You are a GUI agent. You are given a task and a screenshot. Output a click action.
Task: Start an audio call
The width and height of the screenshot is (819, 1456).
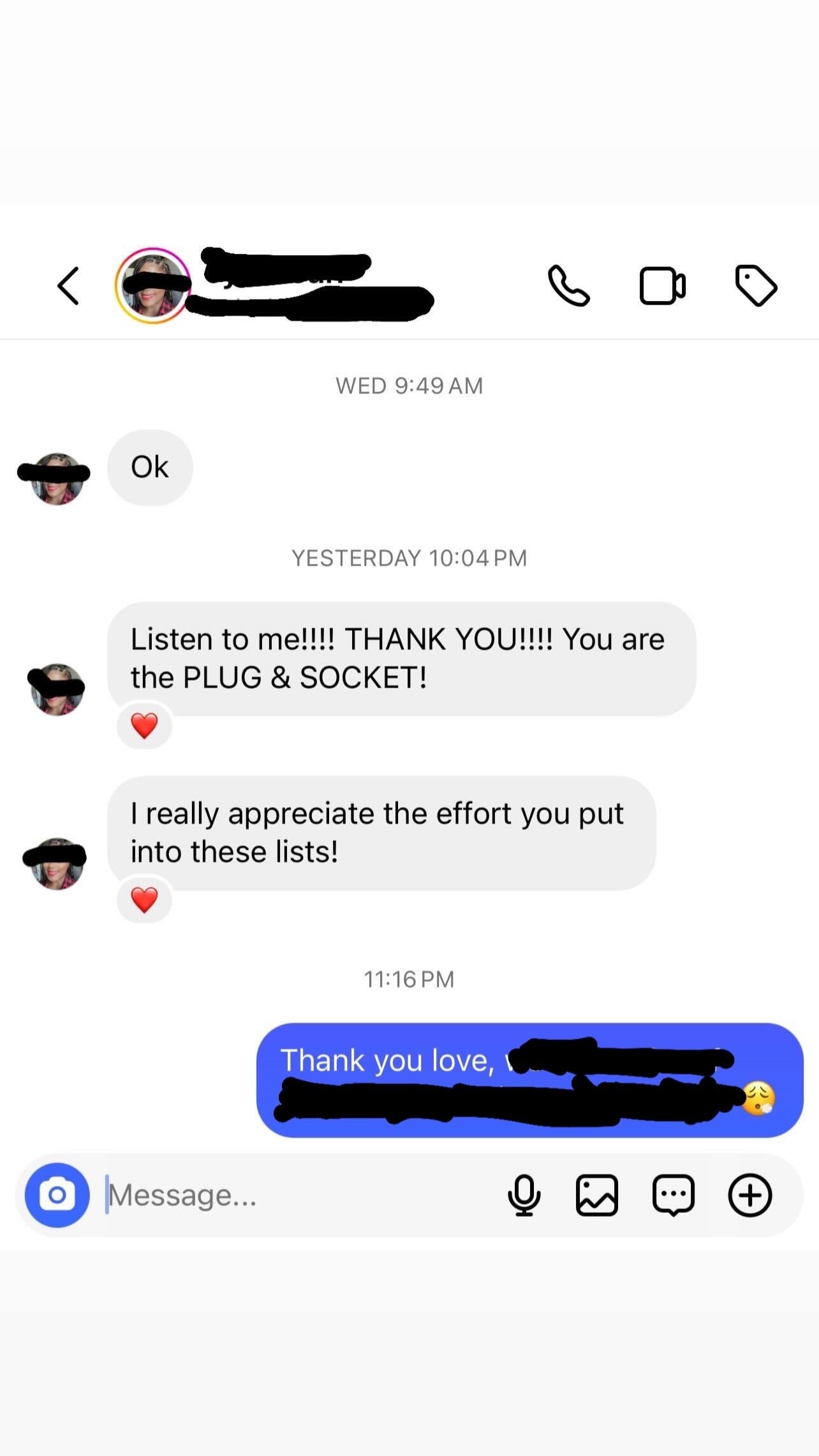[x=568, y=285]
